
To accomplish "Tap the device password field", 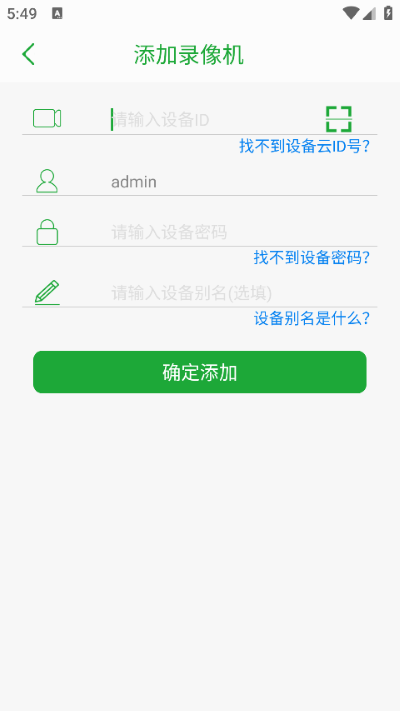I will 244,232.
